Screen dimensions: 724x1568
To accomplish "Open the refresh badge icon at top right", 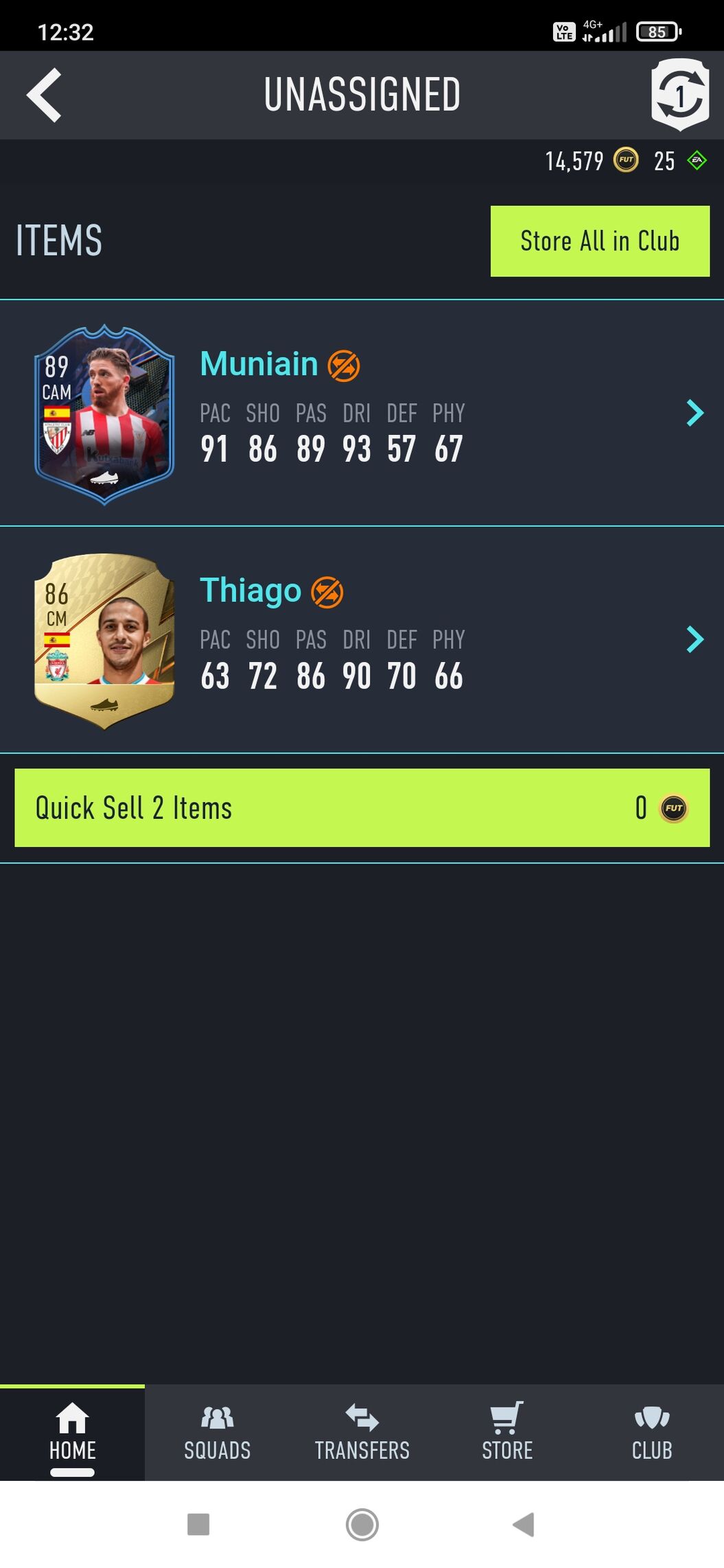I will click(679, 95).
